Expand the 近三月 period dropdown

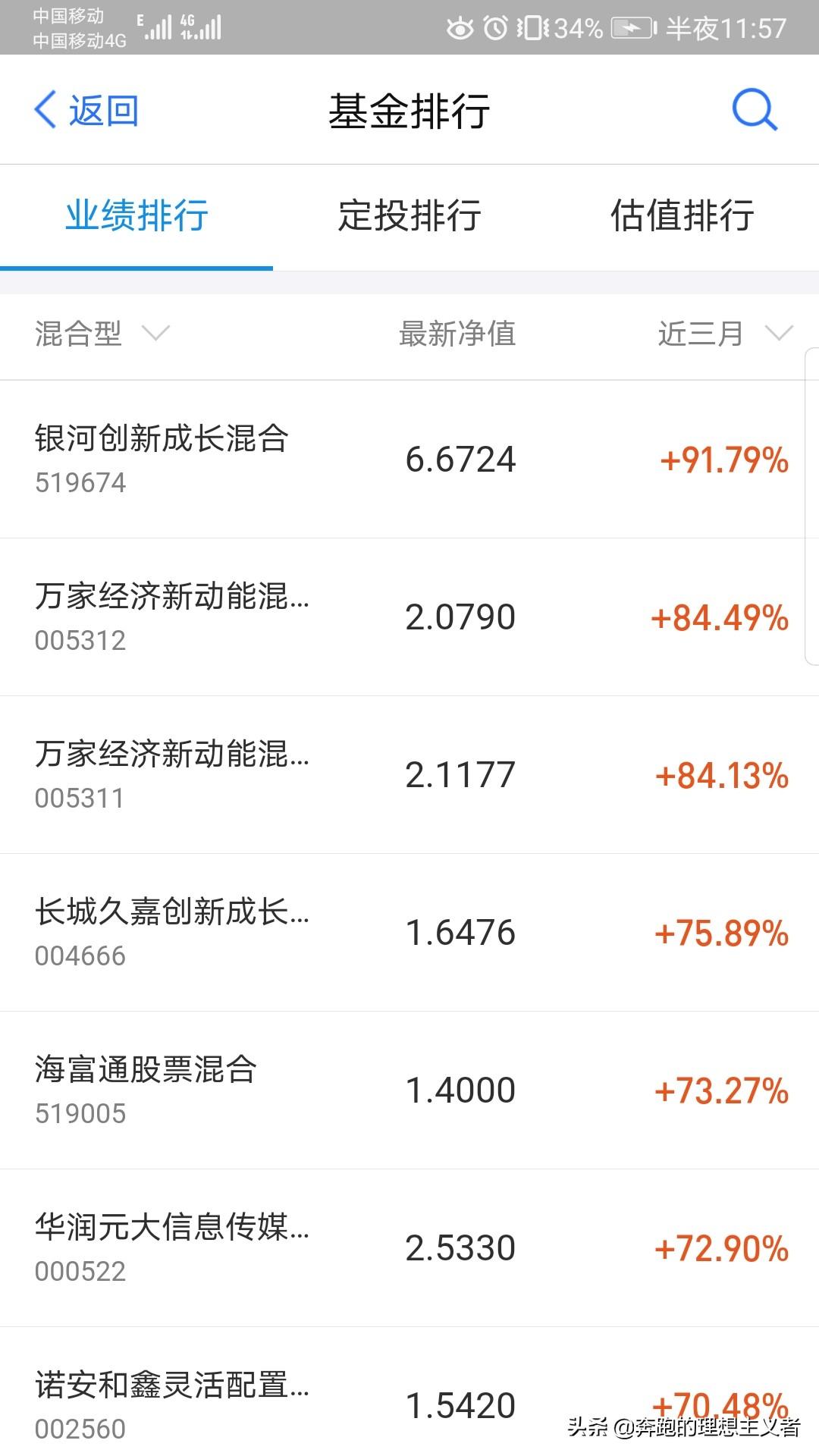tap(726, 334)
